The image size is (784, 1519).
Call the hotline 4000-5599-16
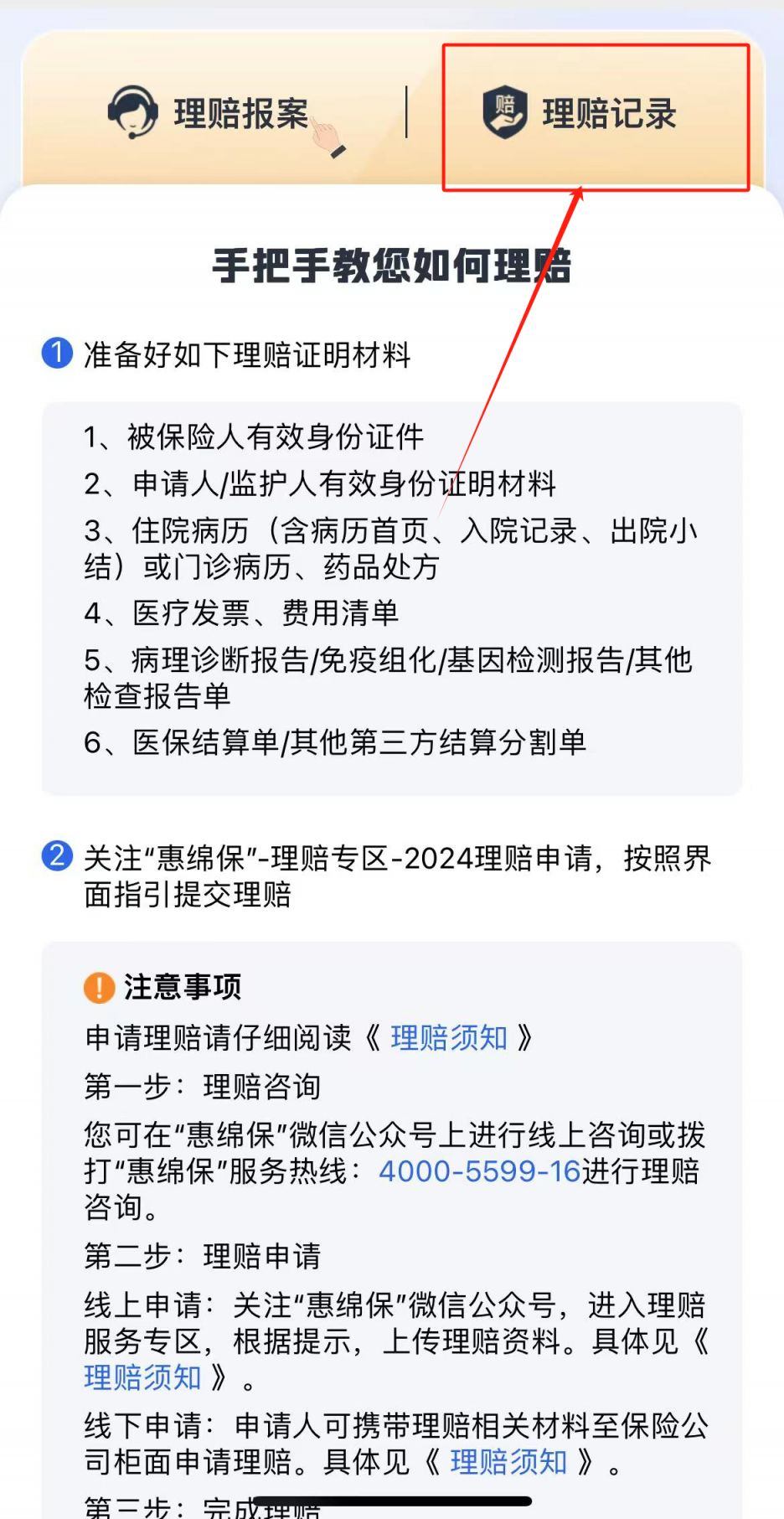tap(479, 1171)
